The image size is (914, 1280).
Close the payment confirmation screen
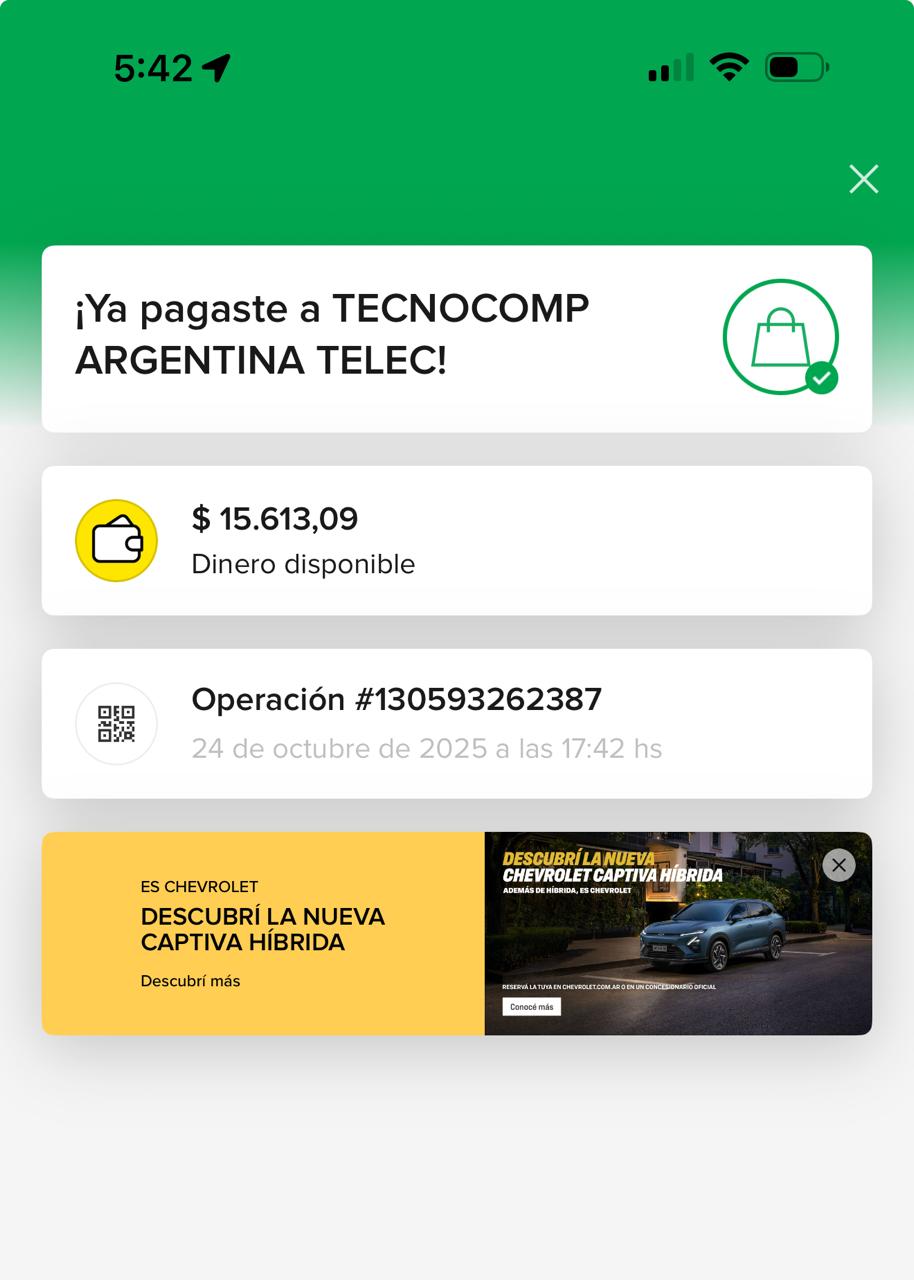[863, 179]
